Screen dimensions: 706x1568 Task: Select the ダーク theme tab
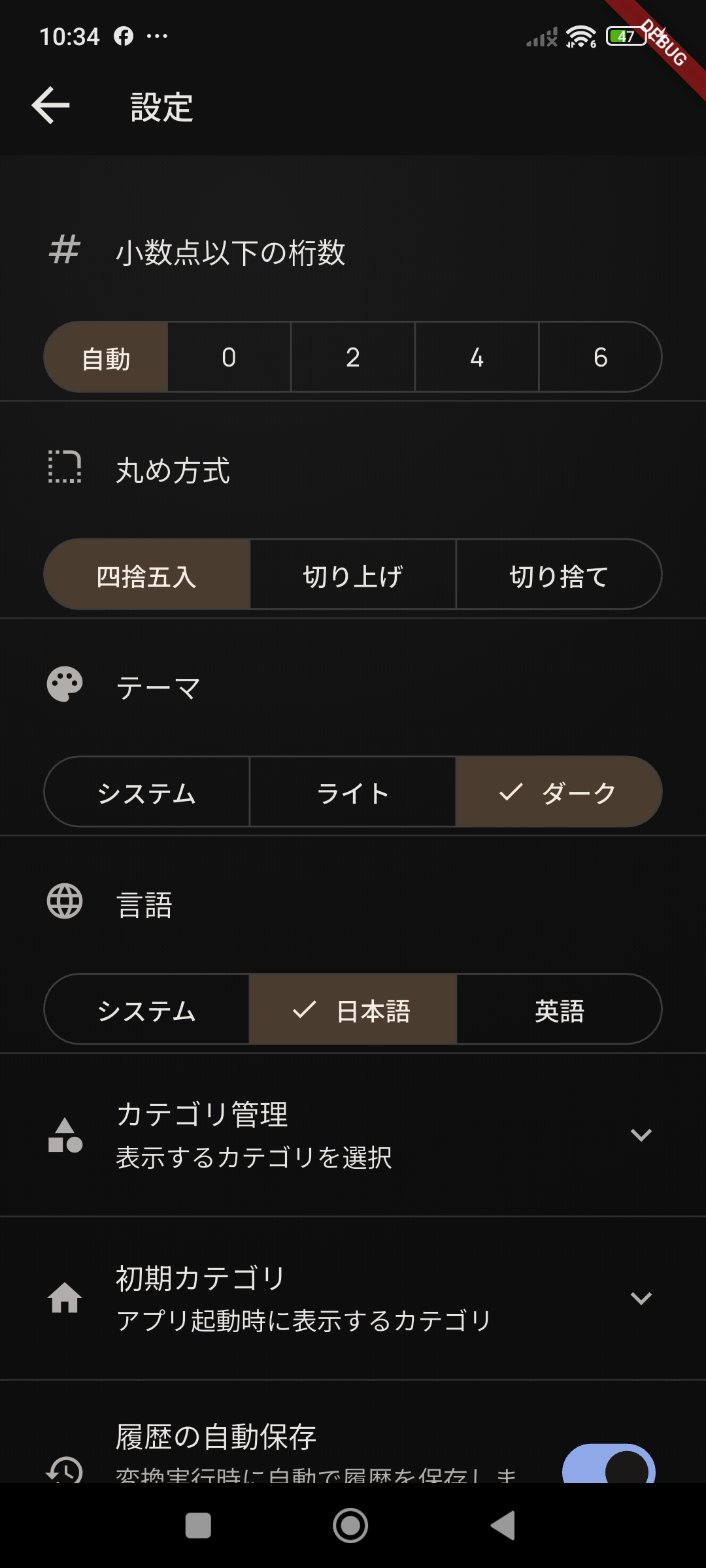[559, 792]
